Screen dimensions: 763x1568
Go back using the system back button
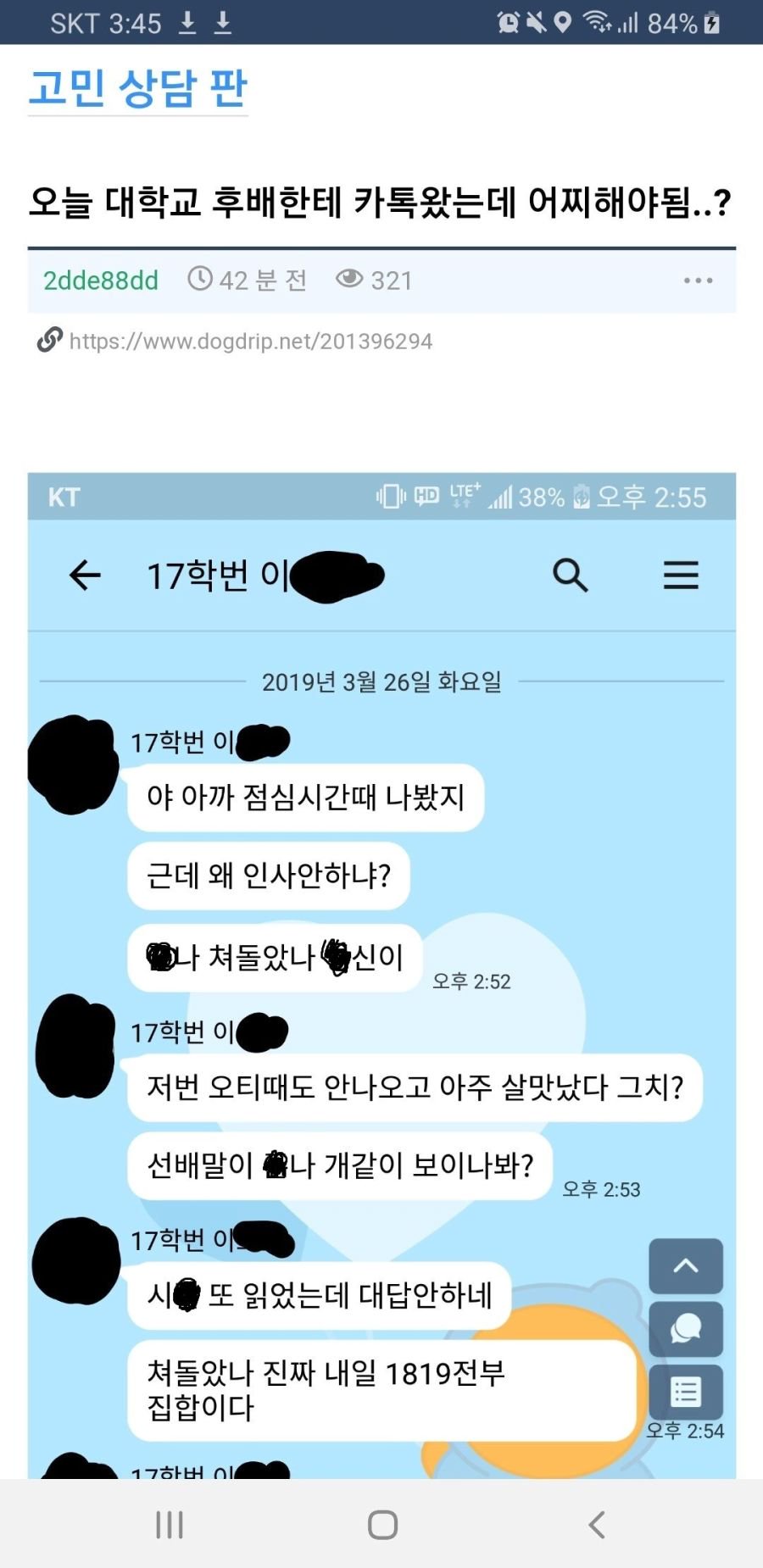point(597,1524)
